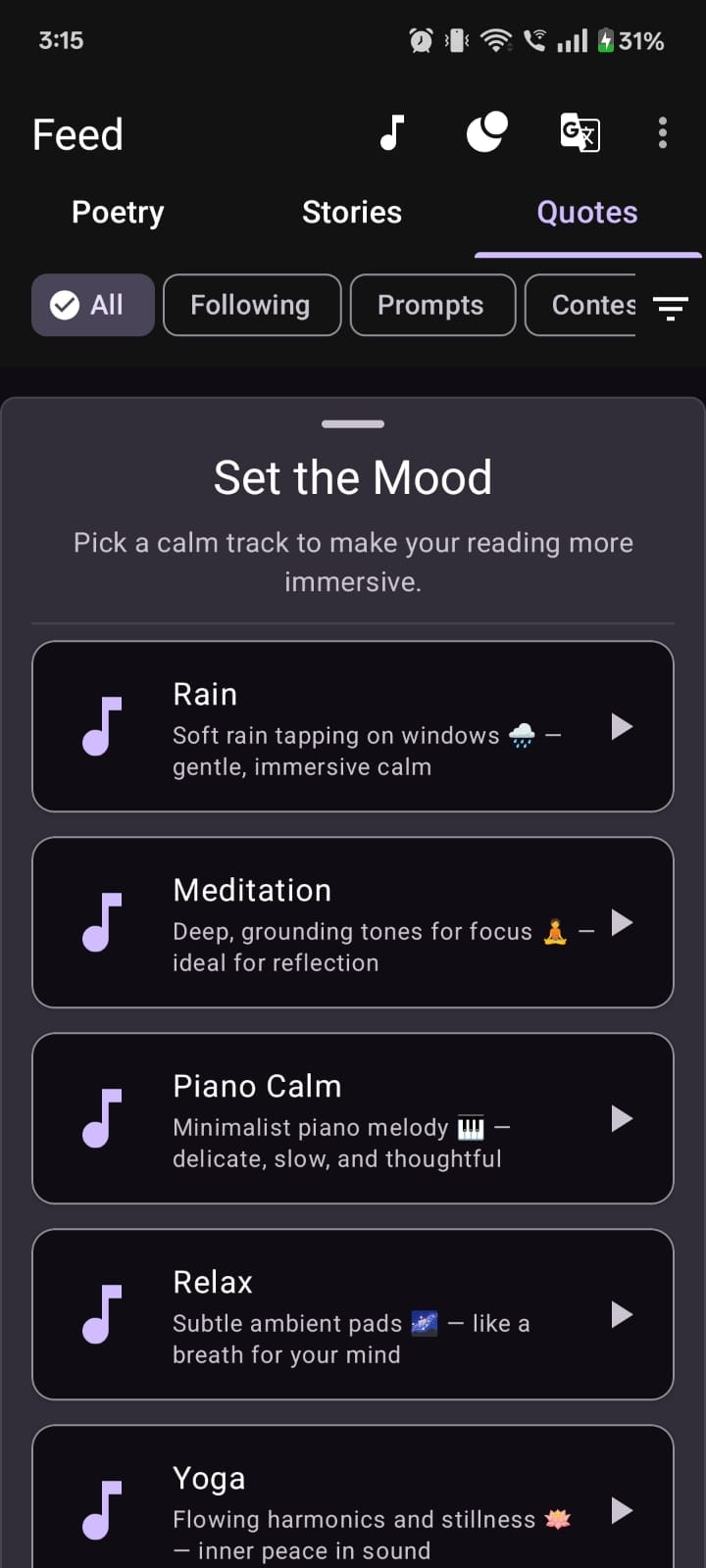Viewport: 706px width, 1568px height.
Task: Filter feed by Following
Action: click(x=252, y=305)
